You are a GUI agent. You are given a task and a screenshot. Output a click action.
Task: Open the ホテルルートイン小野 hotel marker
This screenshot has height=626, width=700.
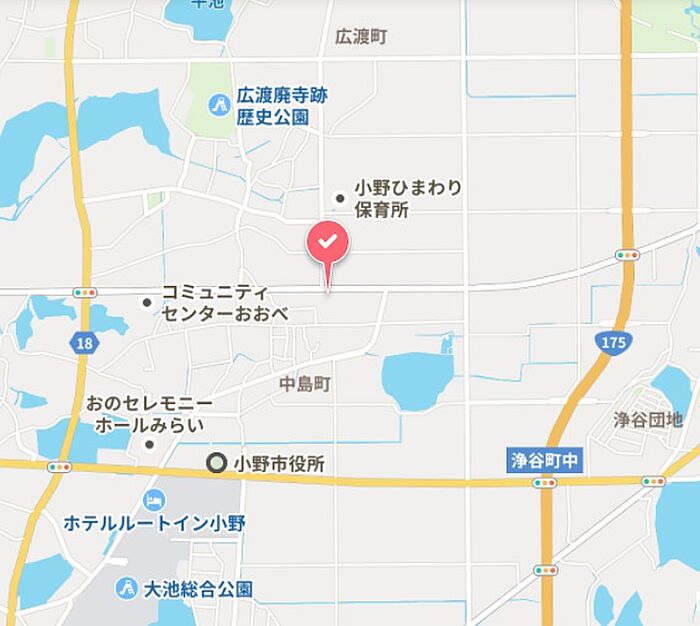point(154,500)
